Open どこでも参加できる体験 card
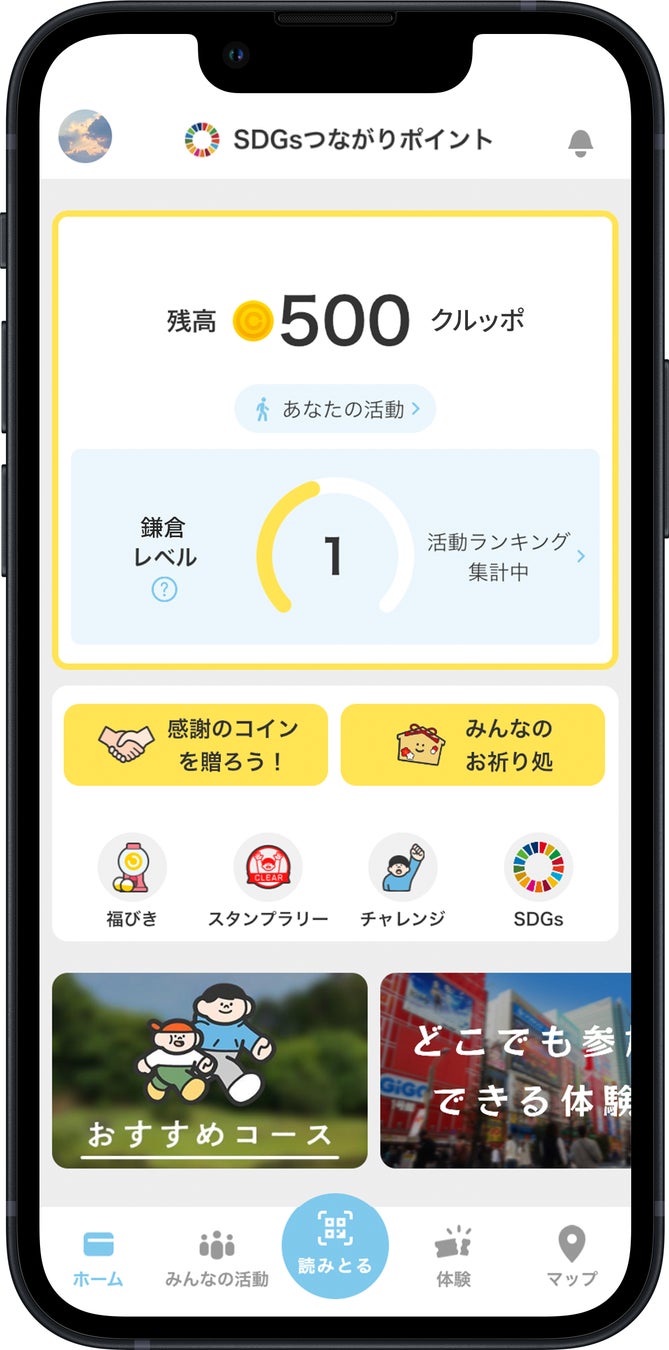 [505, 1070]
